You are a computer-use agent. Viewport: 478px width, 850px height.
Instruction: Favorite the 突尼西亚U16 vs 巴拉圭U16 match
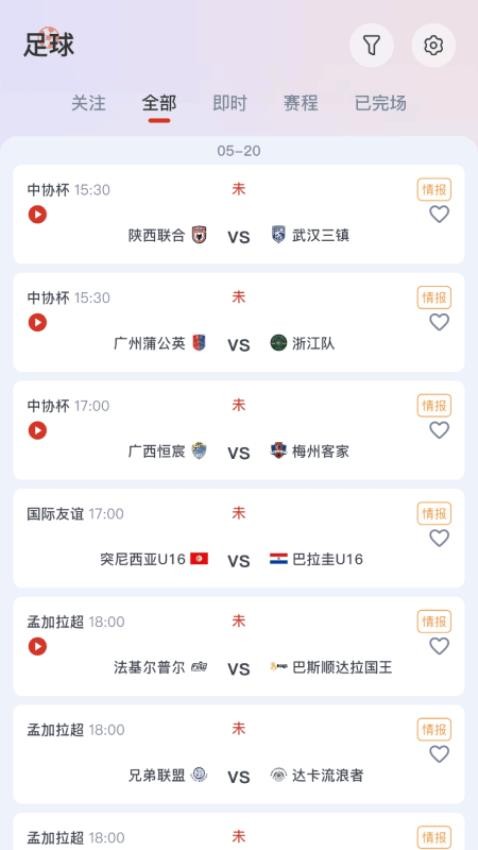[439, 538]
